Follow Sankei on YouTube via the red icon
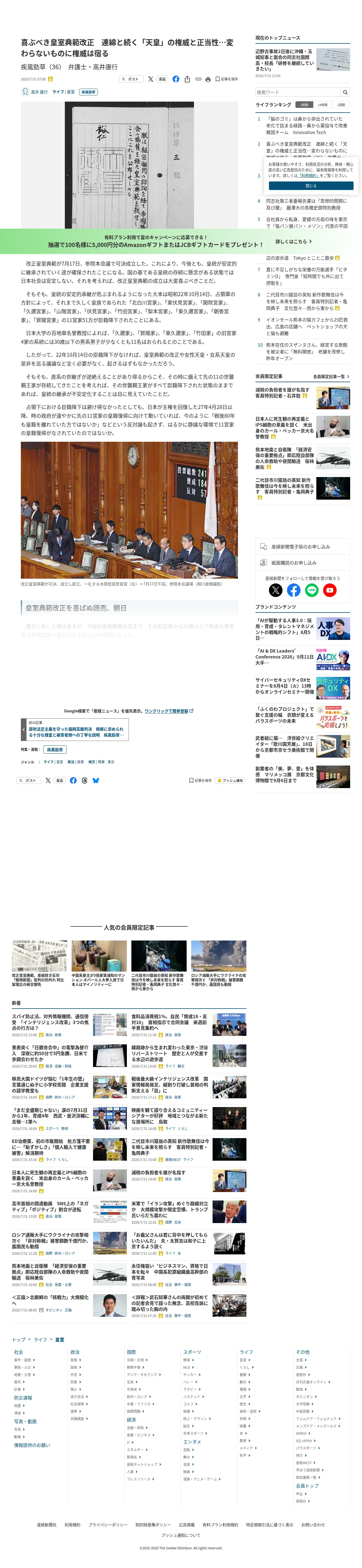Viewport: 362px width, 1568px height. coord(330,590)
